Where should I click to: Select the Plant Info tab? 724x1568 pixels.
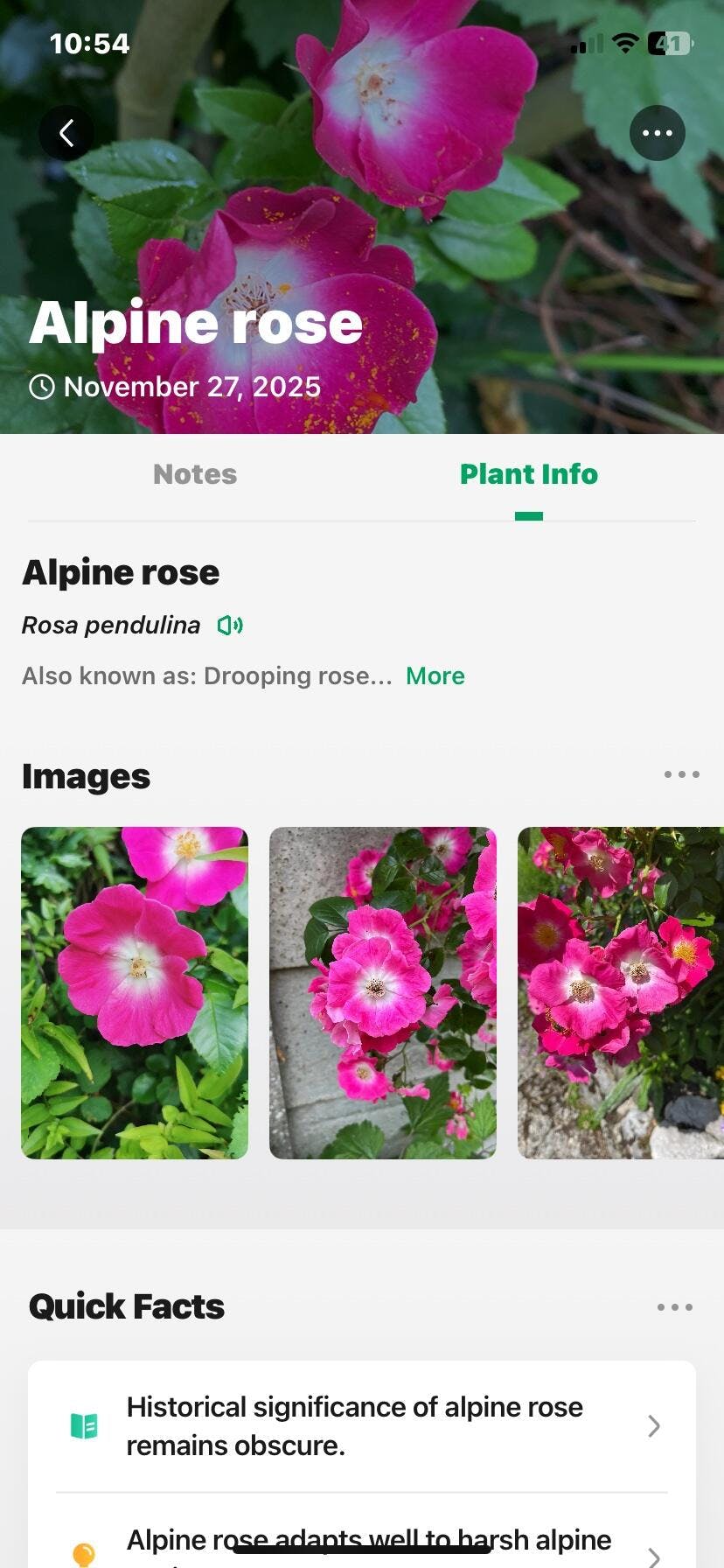point(528,474)
